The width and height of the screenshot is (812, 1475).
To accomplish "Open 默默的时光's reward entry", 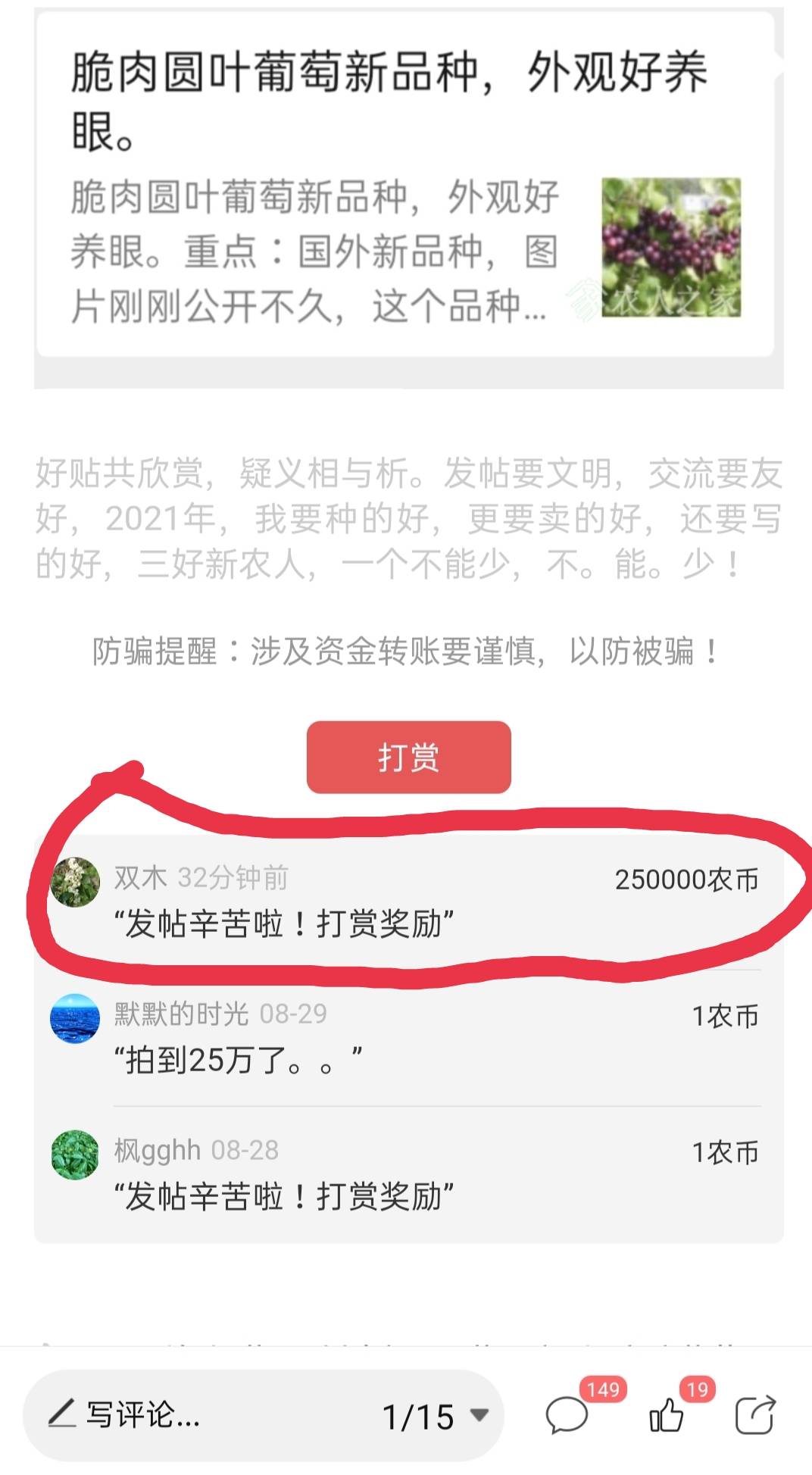I will pyautogui.click(x=409, y=1038).
